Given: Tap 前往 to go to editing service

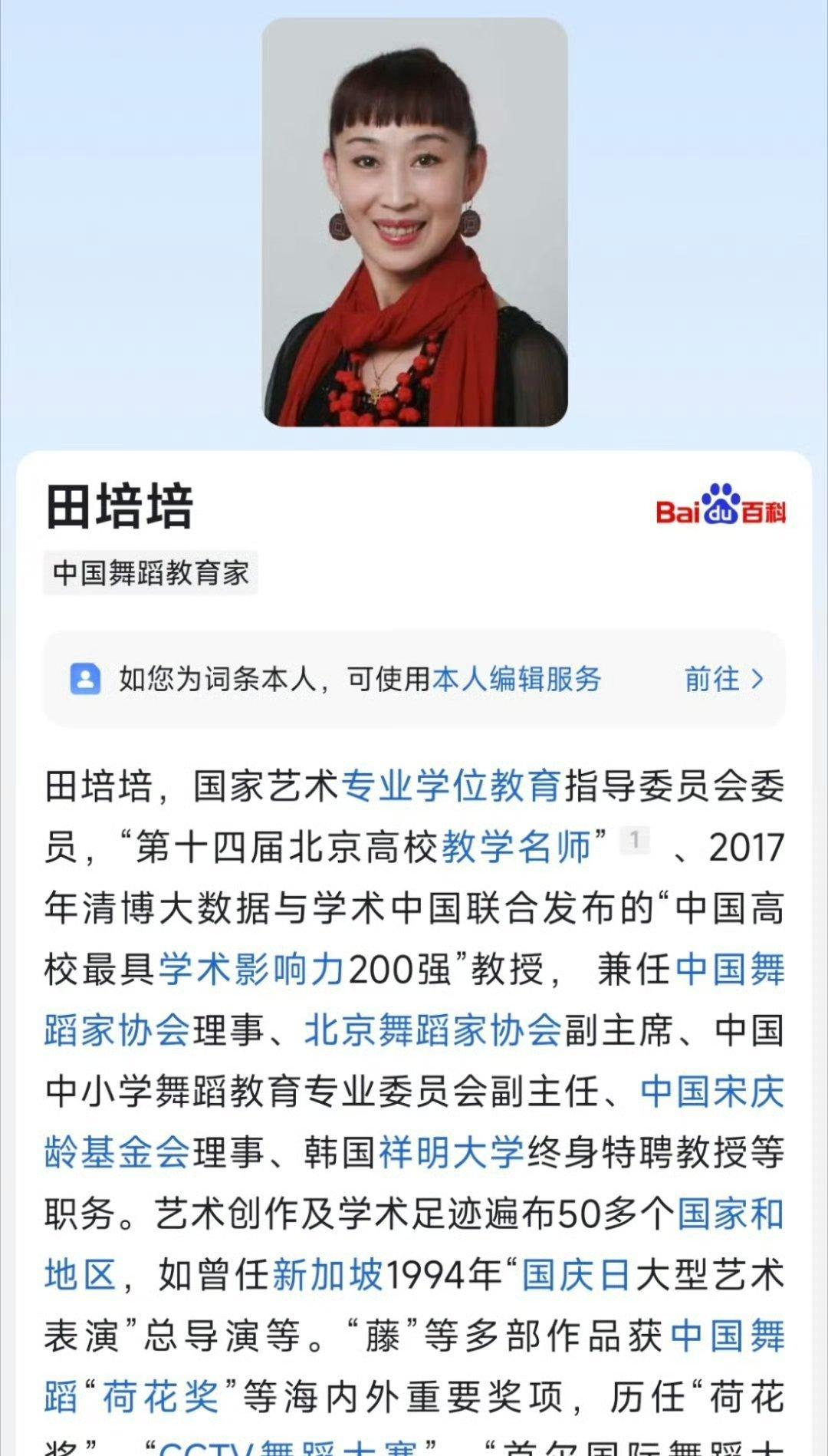Looking at the screenshot, I should click(x=724, y=679).
